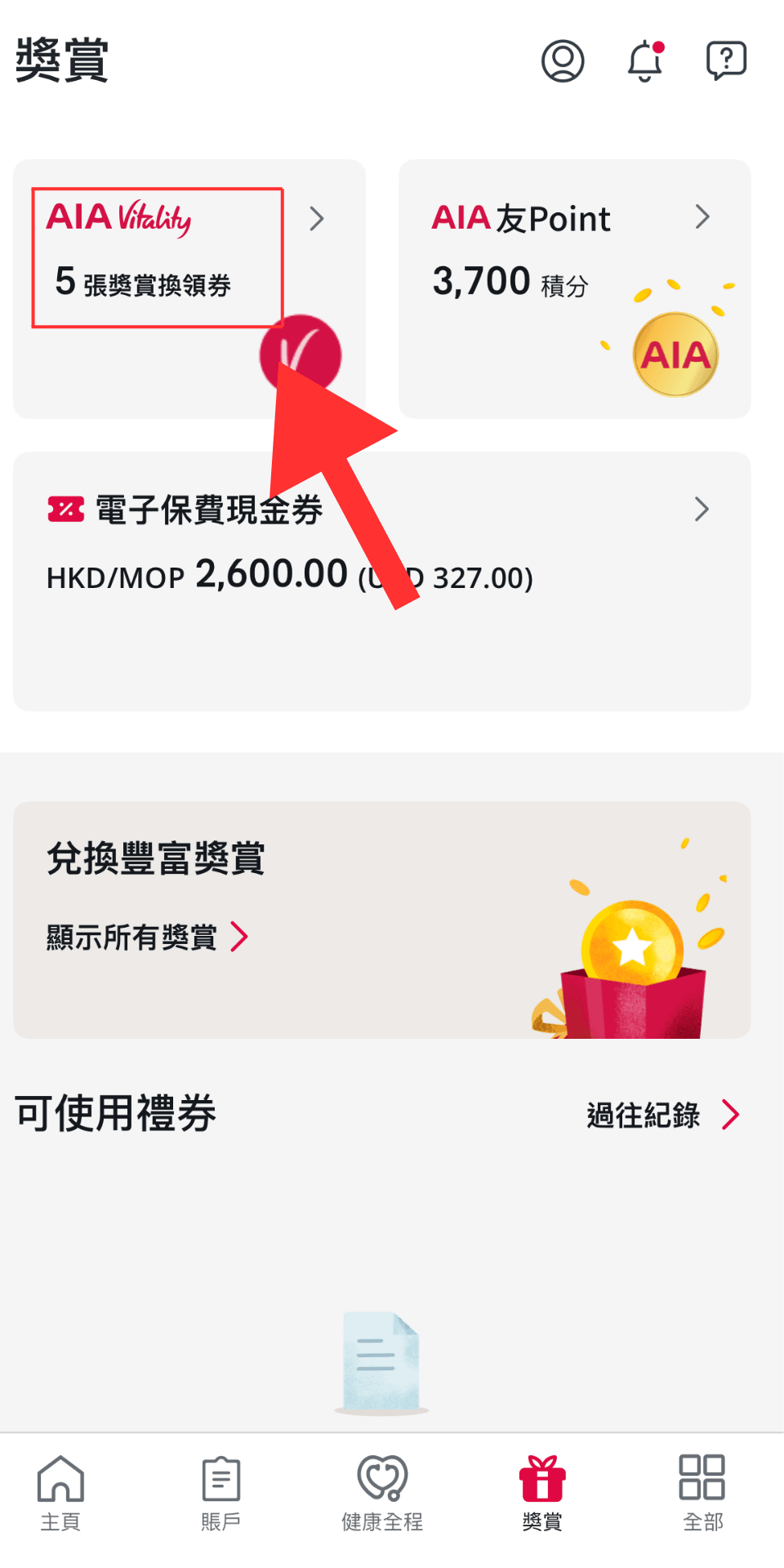Tap 顯示所有獎賞 to show all rewards
784x1568 pixels.
click(x=147, y=937)
